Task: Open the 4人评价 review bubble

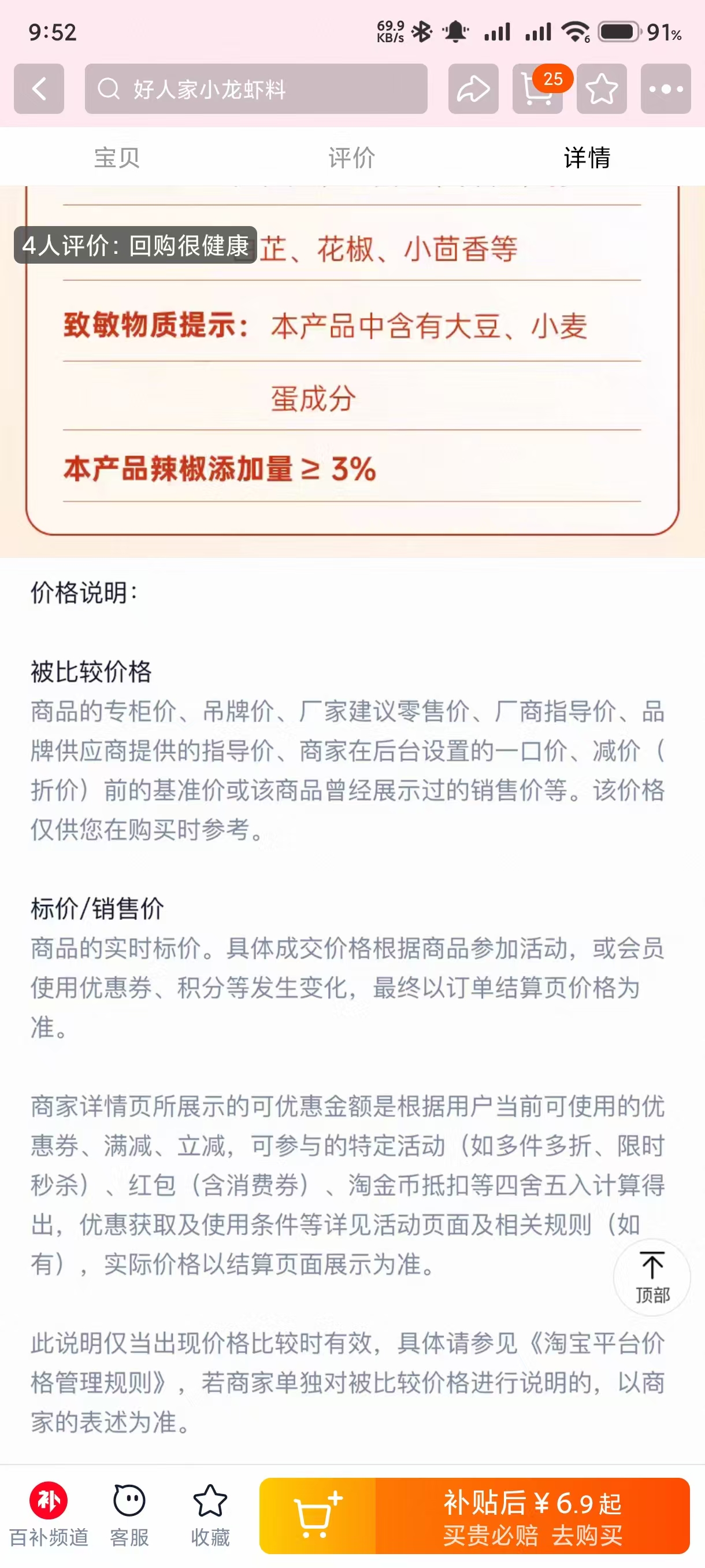Action: click(135, 245)
